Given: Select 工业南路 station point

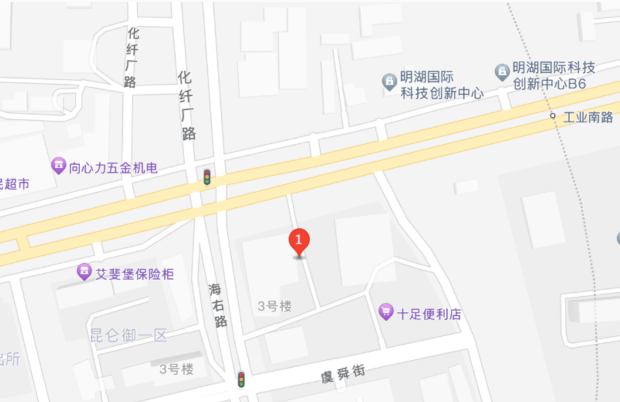Looking at the screenshot, I should coord(552,117).
